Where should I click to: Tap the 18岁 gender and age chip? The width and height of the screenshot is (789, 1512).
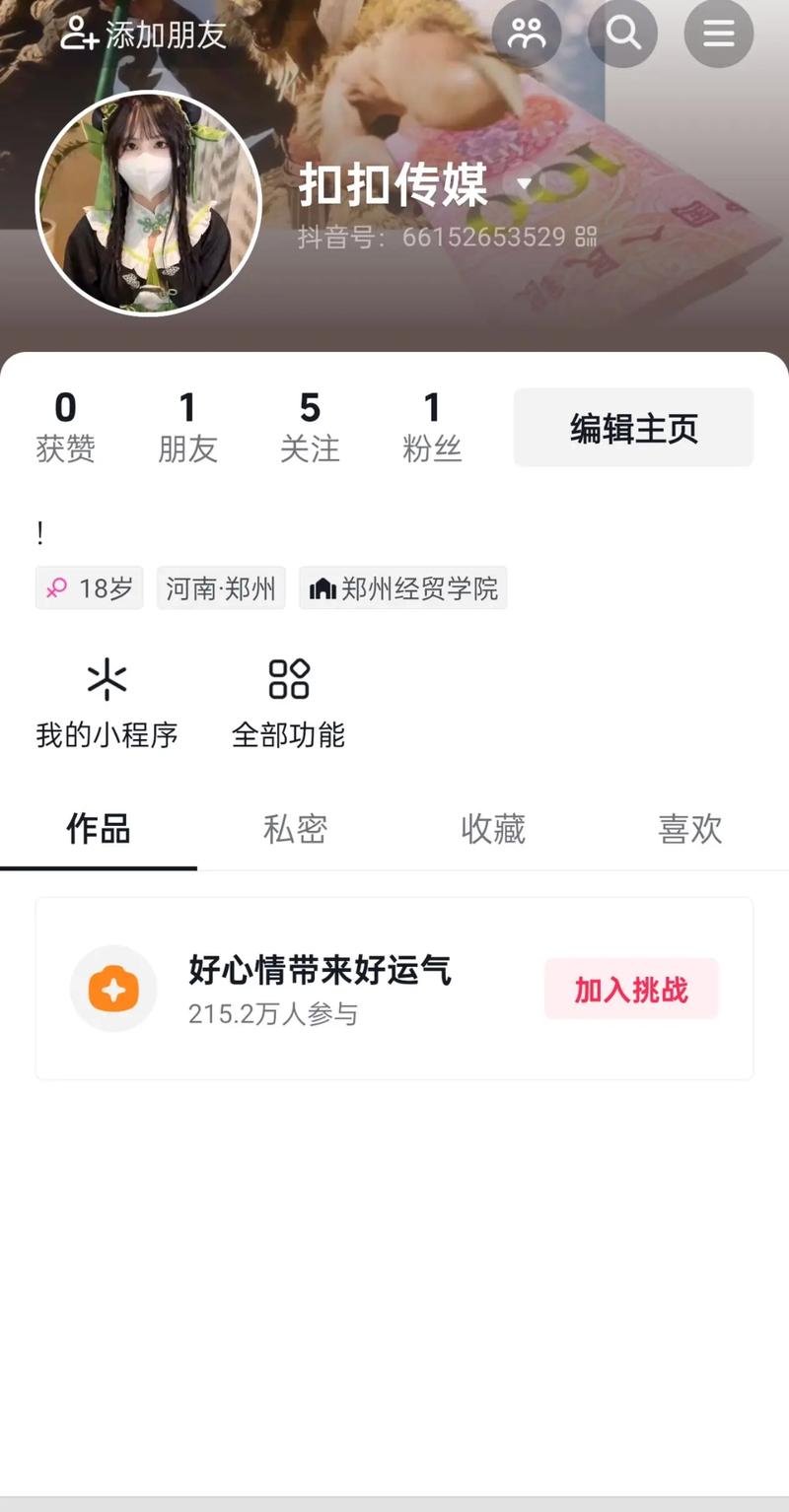pos(90,588)
